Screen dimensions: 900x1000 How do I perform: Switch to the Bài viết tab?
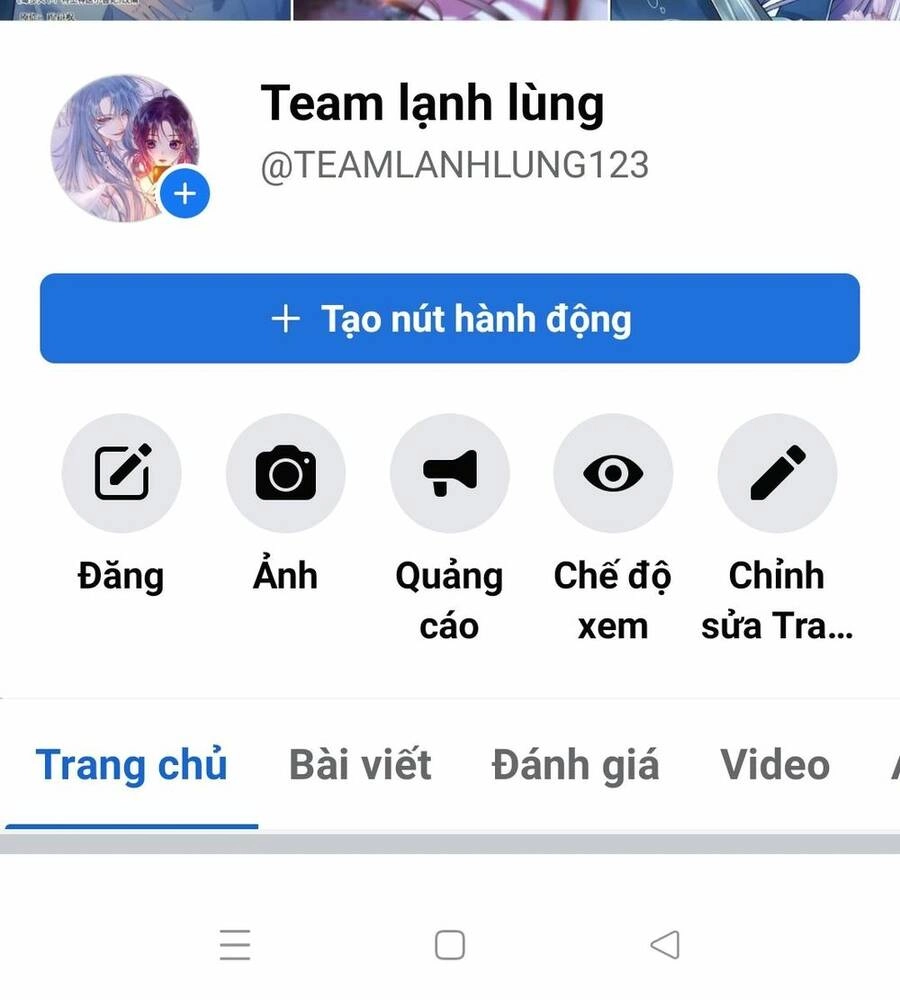point(360,764)
